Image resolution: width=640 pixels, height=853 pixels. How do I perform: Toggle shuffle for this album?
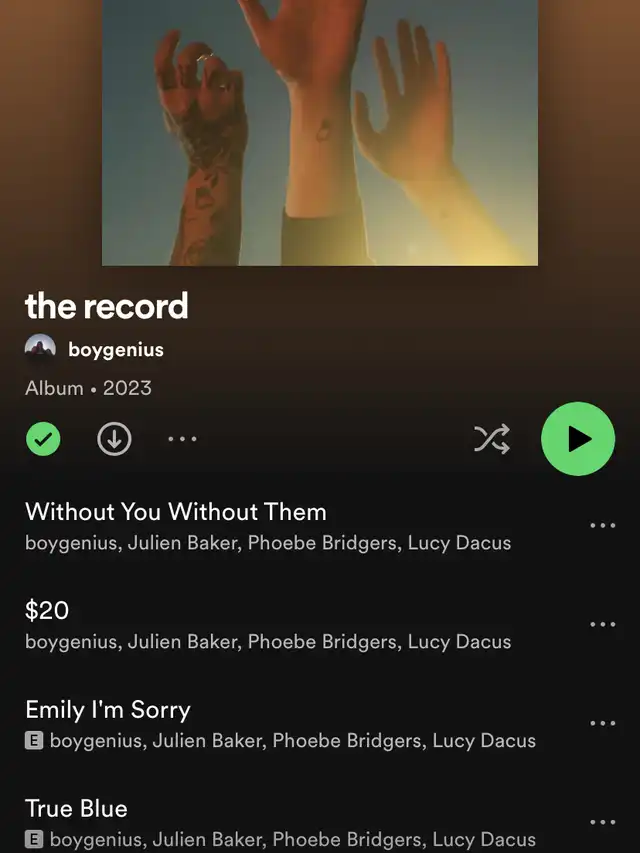(491, 438)
